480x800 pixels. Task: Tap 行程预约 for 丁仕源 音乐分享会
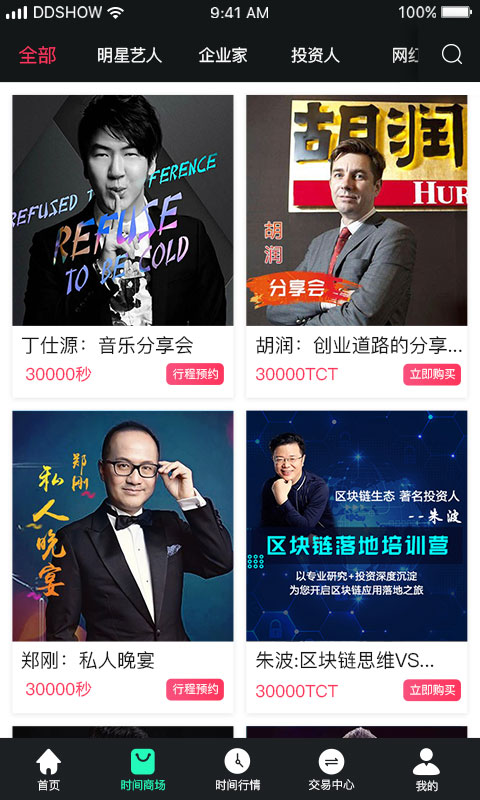pyautogui.click(x=195, y=374)
